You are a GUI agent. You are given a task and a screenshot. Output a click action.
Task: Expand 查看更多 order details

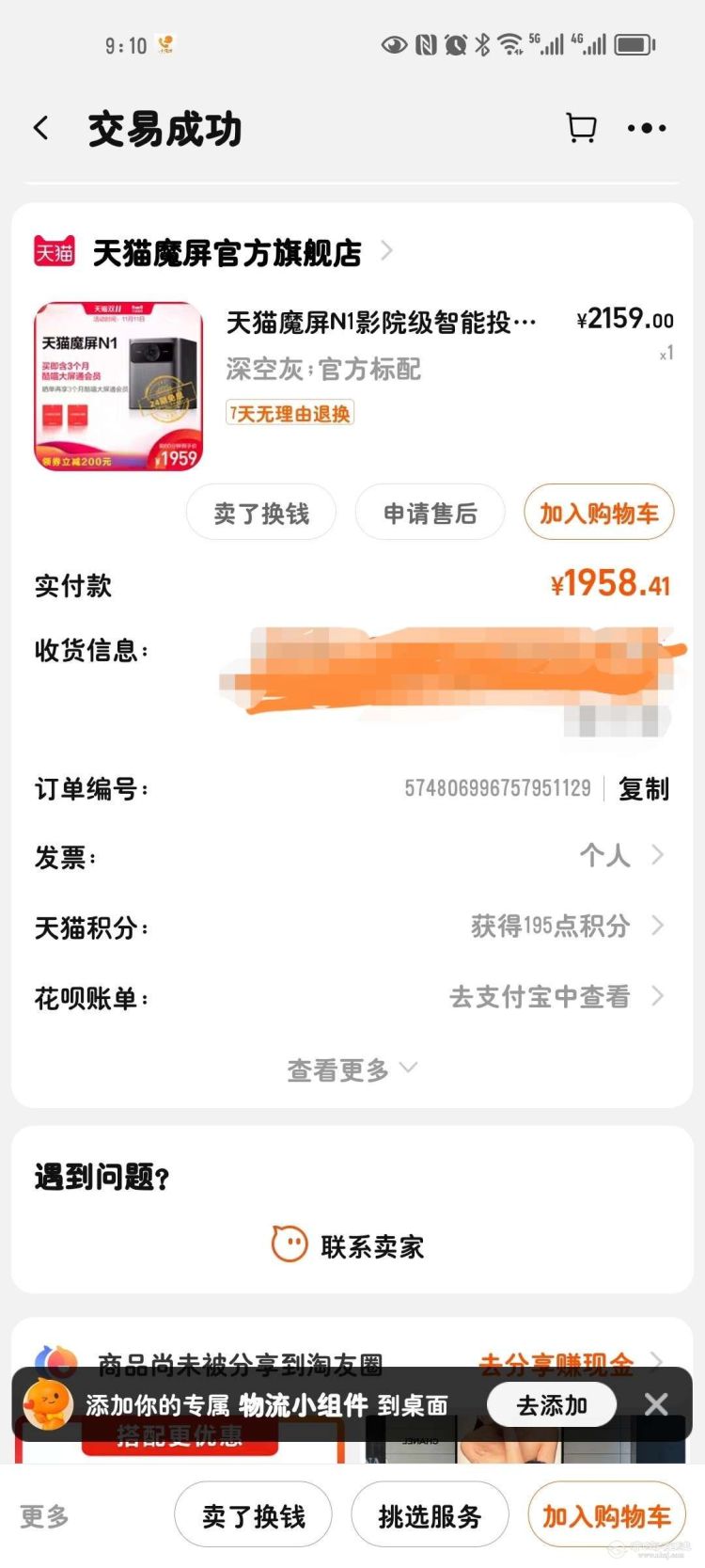point(352,1069)
